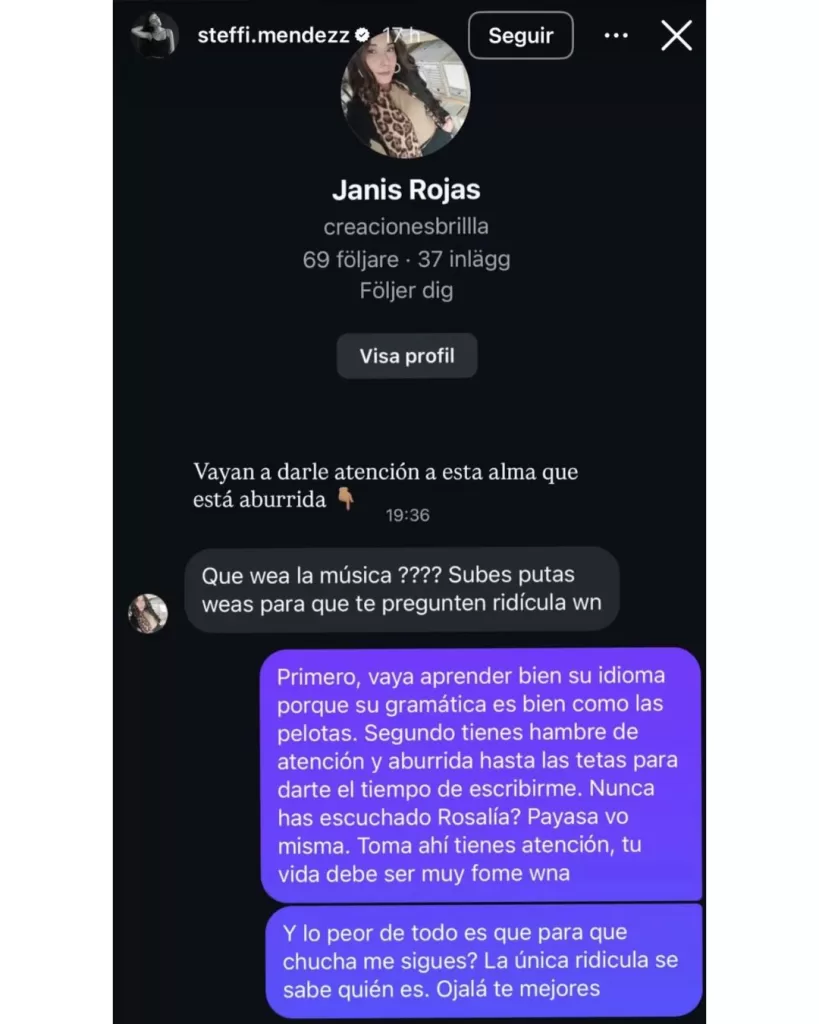Open the three-dot story options
819x1024 pixels.
[x=616, y=36]
